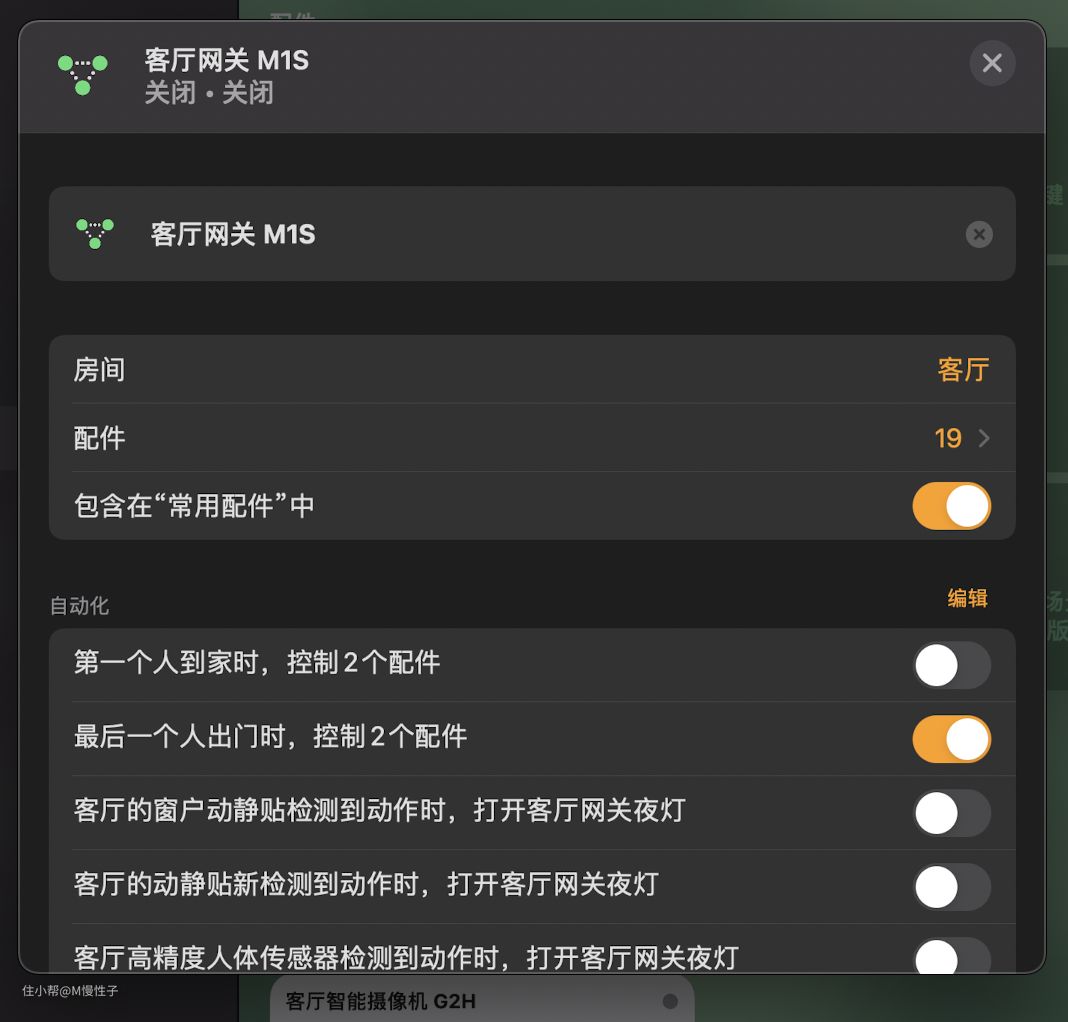Tap 编辑 to edit automations
This screenshot has width=1068, height=1022.
967,598
